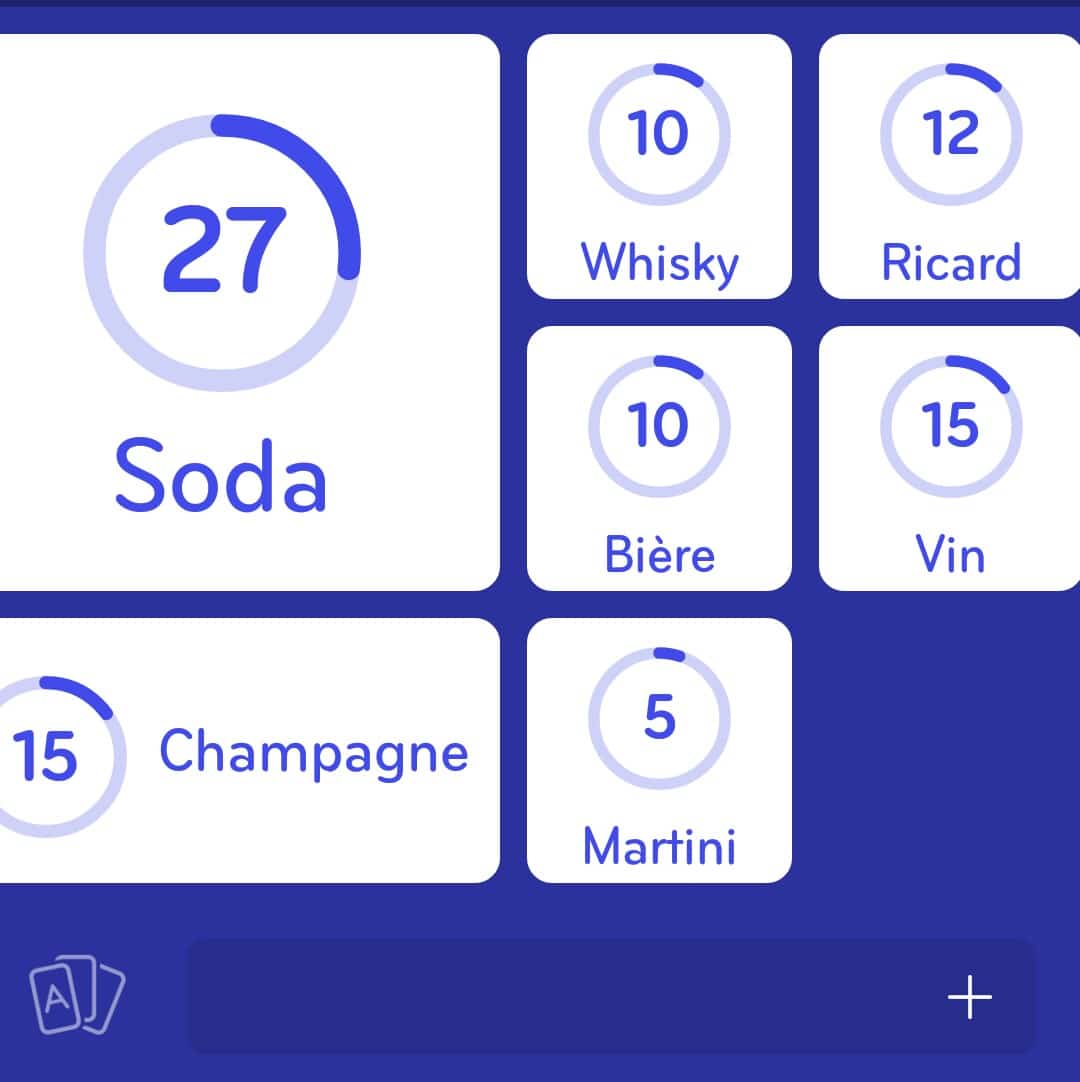Tap the Whisky answer tile

pos(659,165)
